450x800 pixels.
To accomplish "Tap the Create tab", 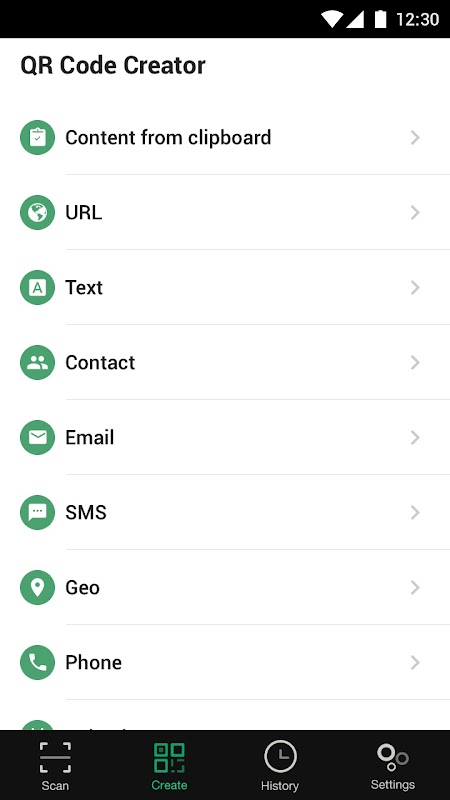I will point(169,765).
